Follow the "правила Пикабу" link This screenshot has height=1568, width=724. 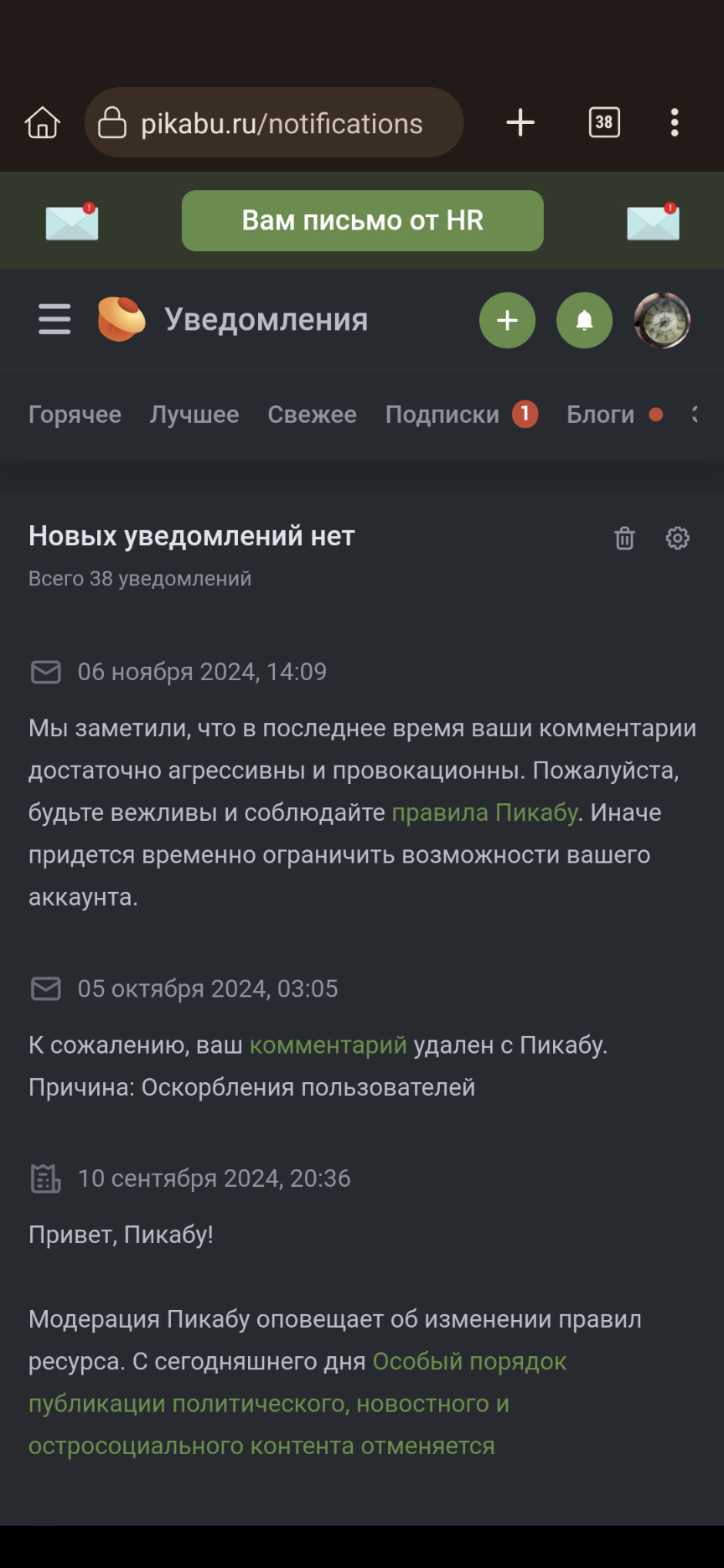pos(484,812)
